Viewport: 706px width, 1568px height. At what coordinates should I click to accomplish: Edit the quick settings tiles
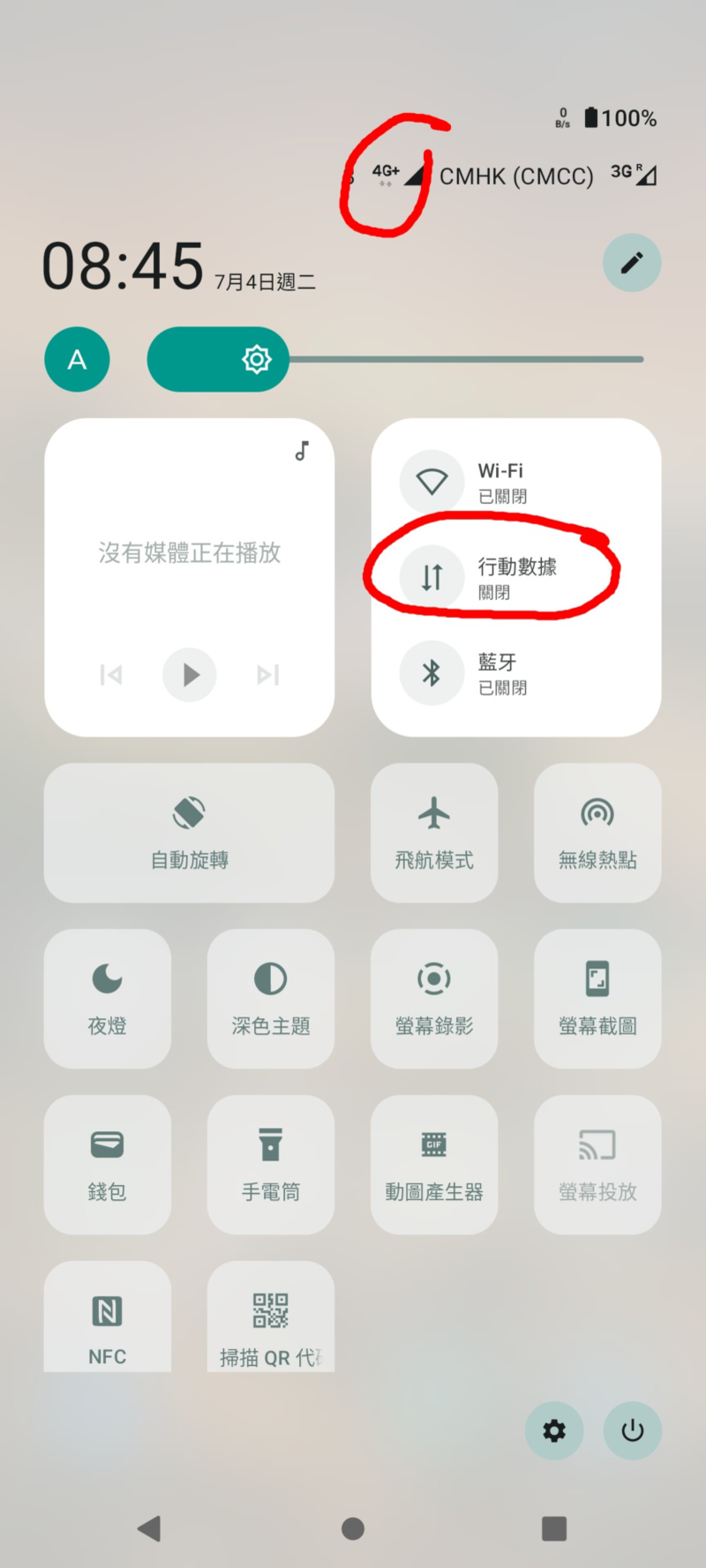pyautogui.click(x=632, y=263)
